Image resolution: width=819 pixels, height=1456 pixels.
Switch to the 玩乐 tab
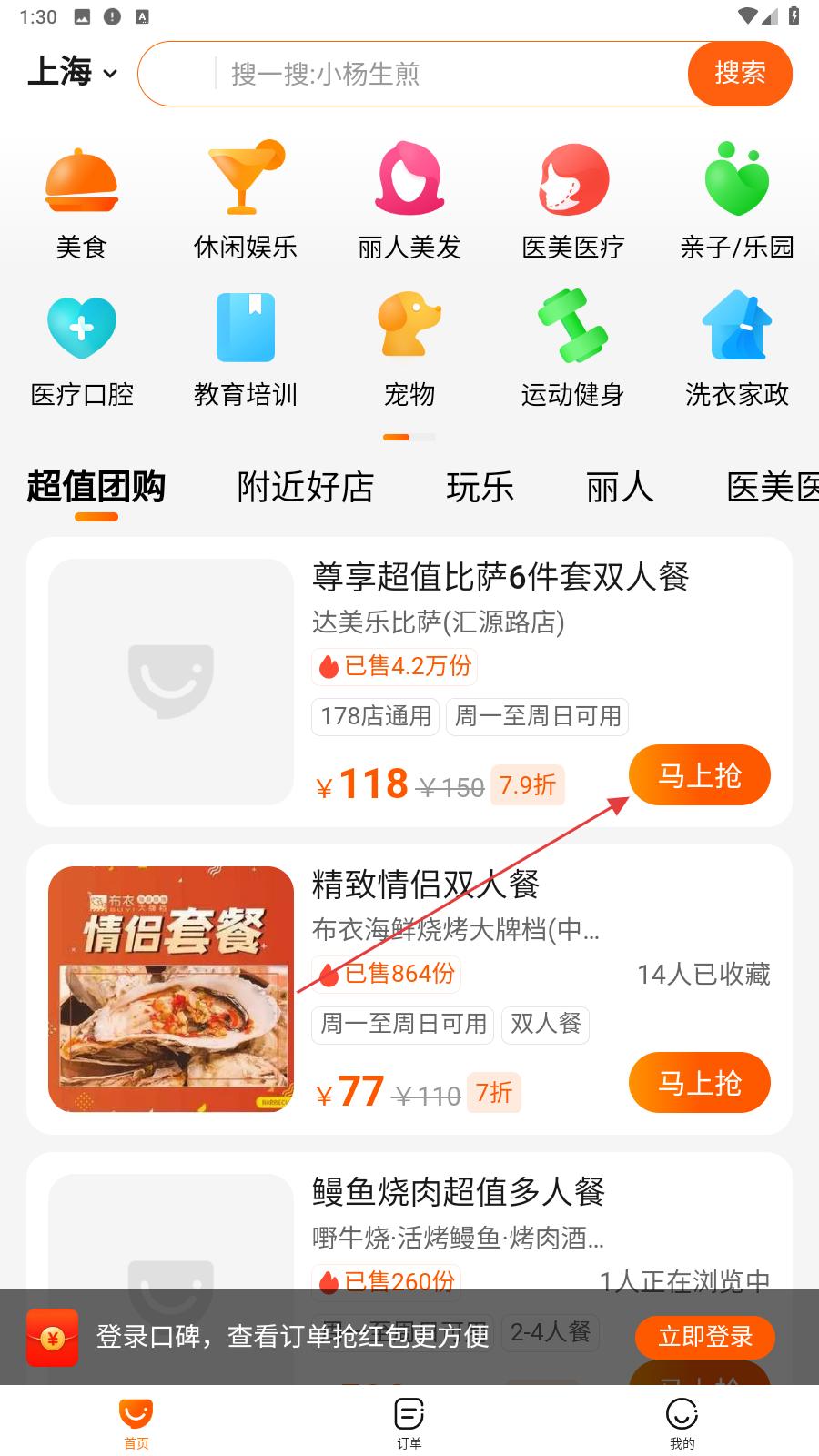tap(480, 487)
